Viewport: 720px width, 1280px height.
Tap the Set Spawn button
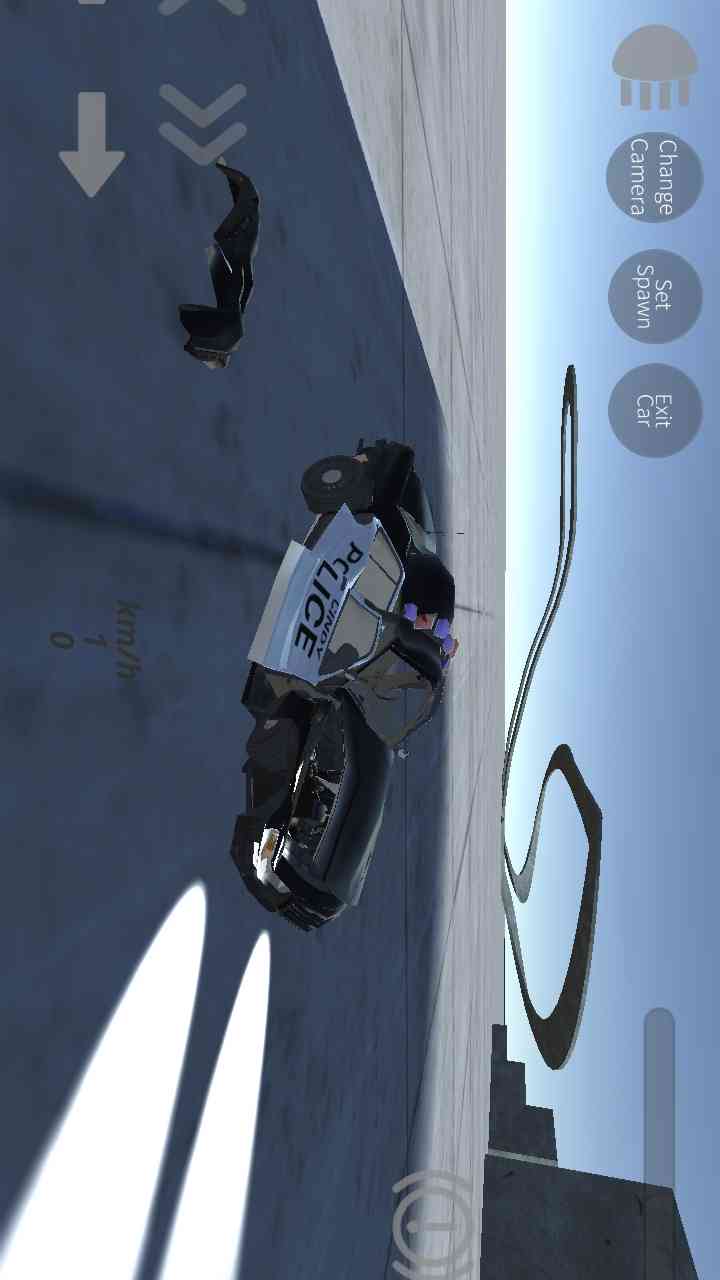coord(654,296)
